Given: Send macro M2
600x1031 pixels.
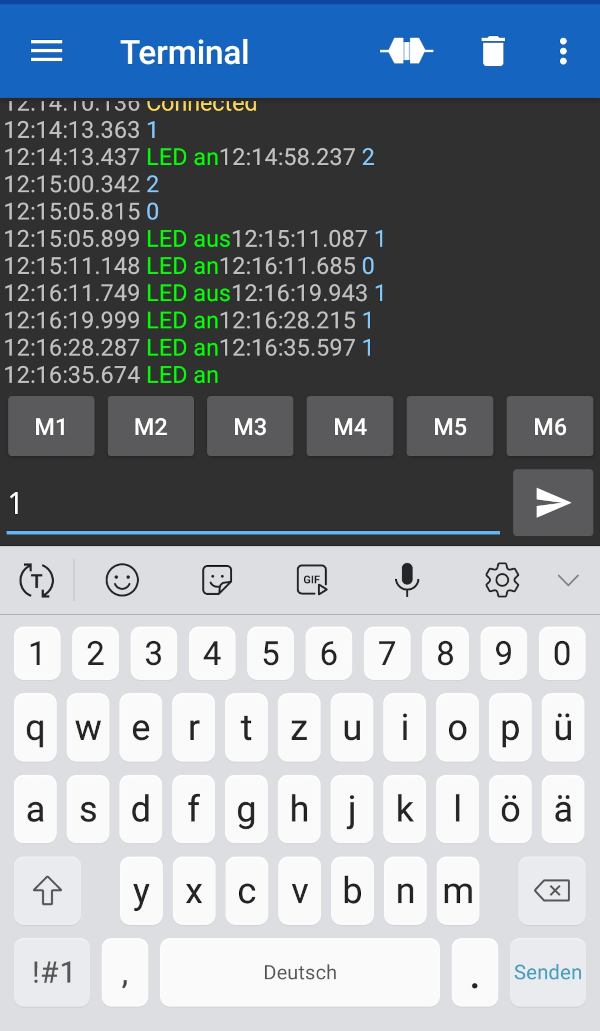Looking at the screenshot, I should [151, 427].
